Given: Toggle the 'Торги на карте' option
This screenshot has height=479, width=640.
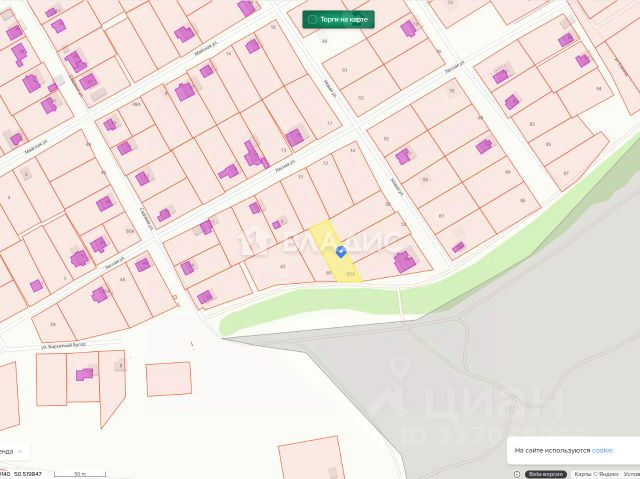Looking at the screenshot, I should (338, 19).
